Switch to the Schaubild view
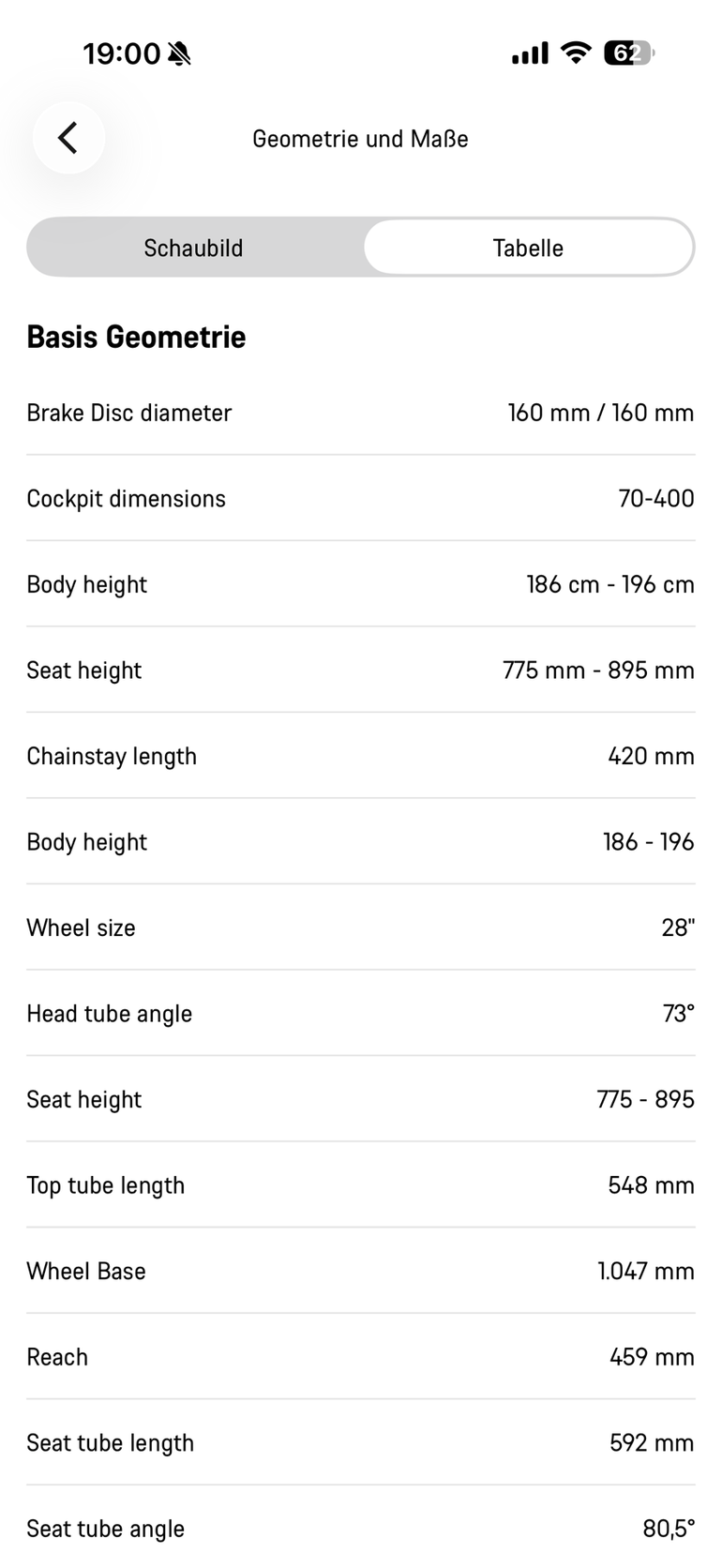Image resolution: width=722 pixels, height=1568 pixels. click(x=194, y=248)
